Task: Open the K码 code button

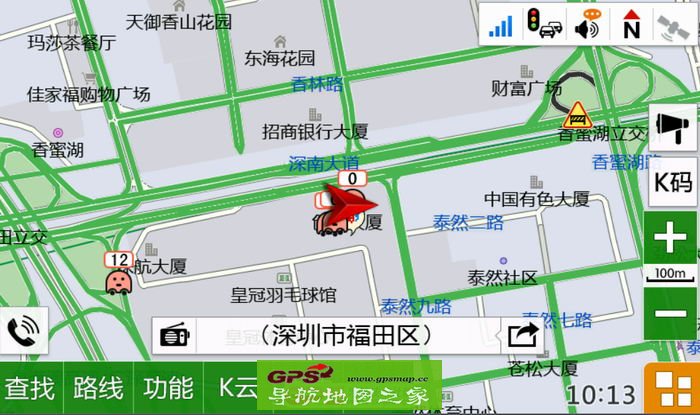Action: tap(672, 182)
